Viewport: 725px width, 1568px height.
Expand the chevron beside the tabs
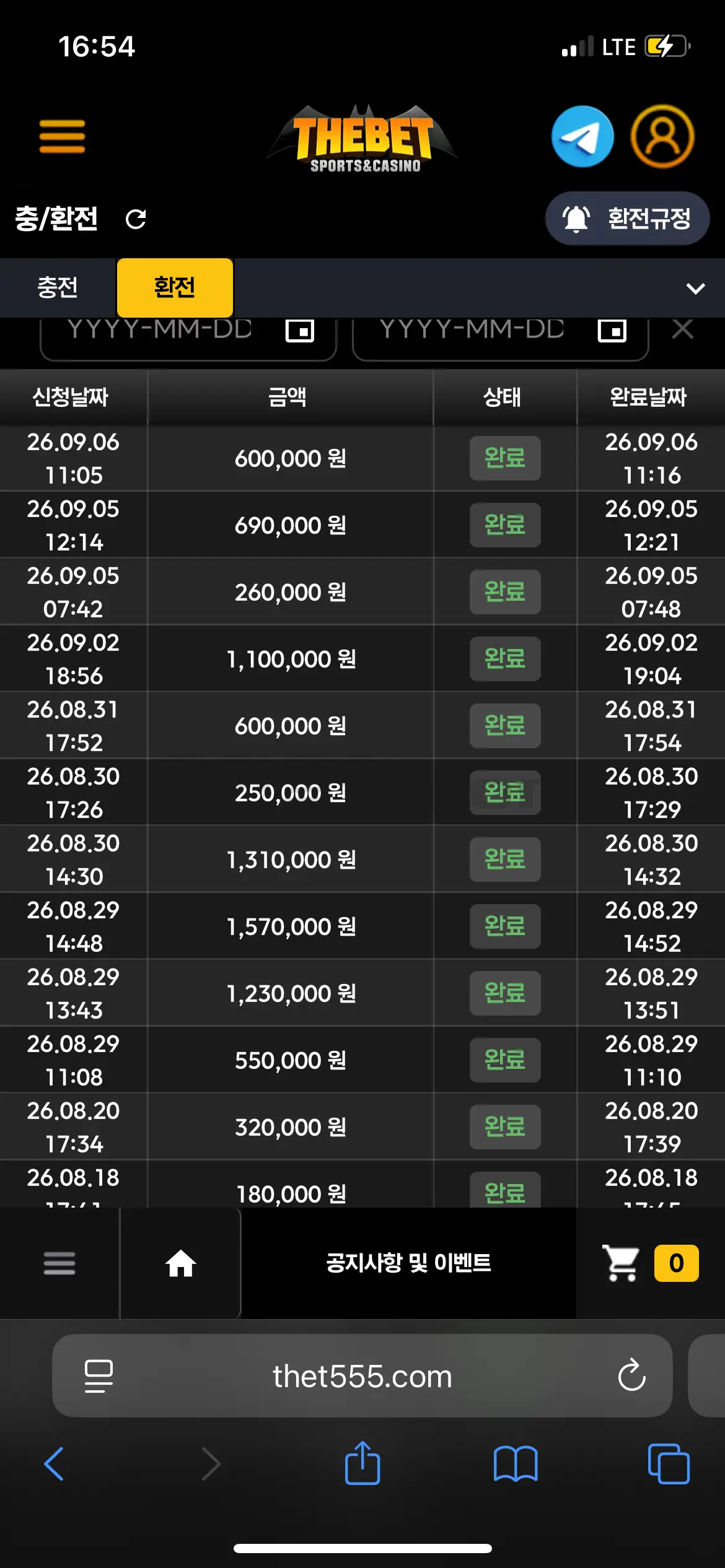click(x=696, y=289)
